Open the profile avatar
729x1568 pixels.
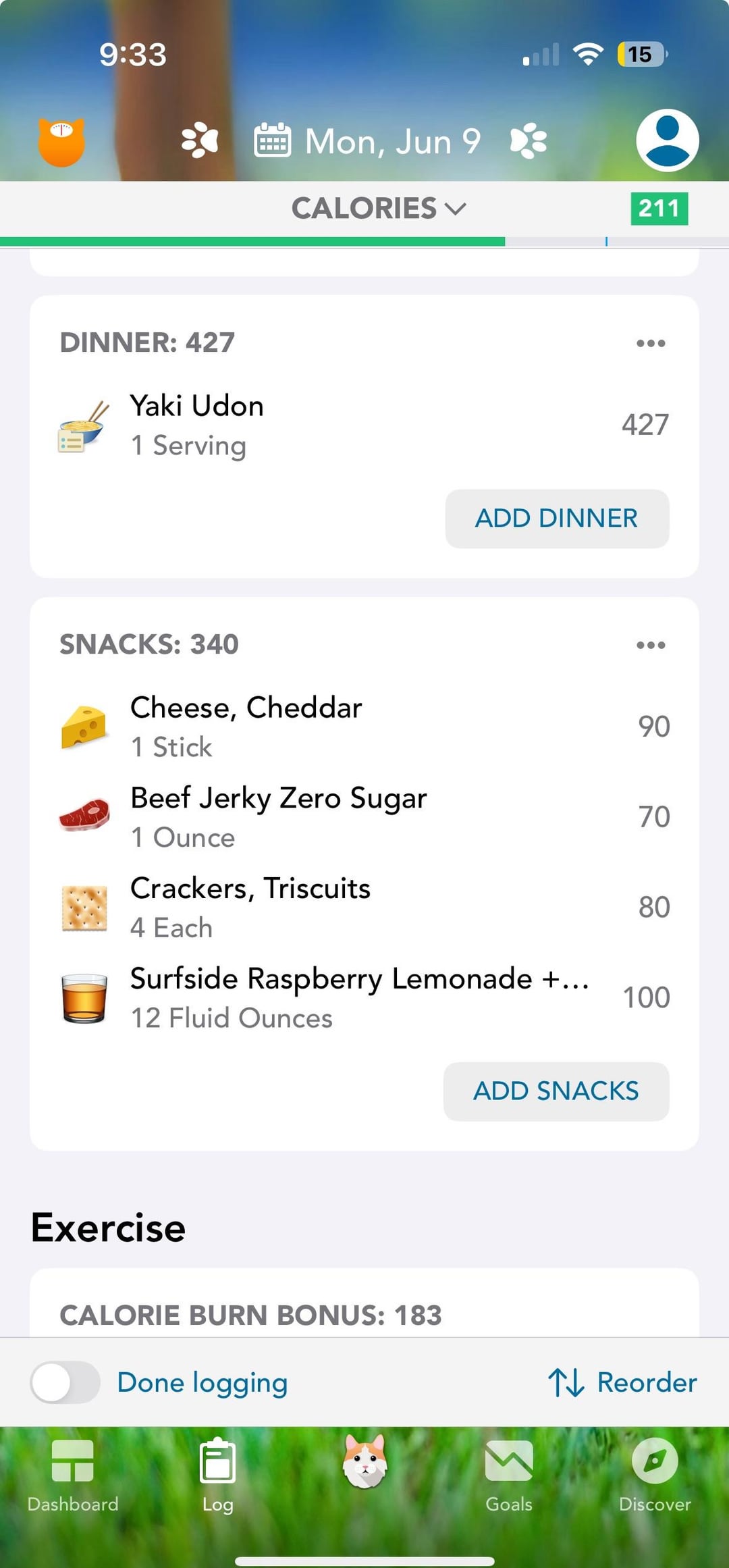667,140
